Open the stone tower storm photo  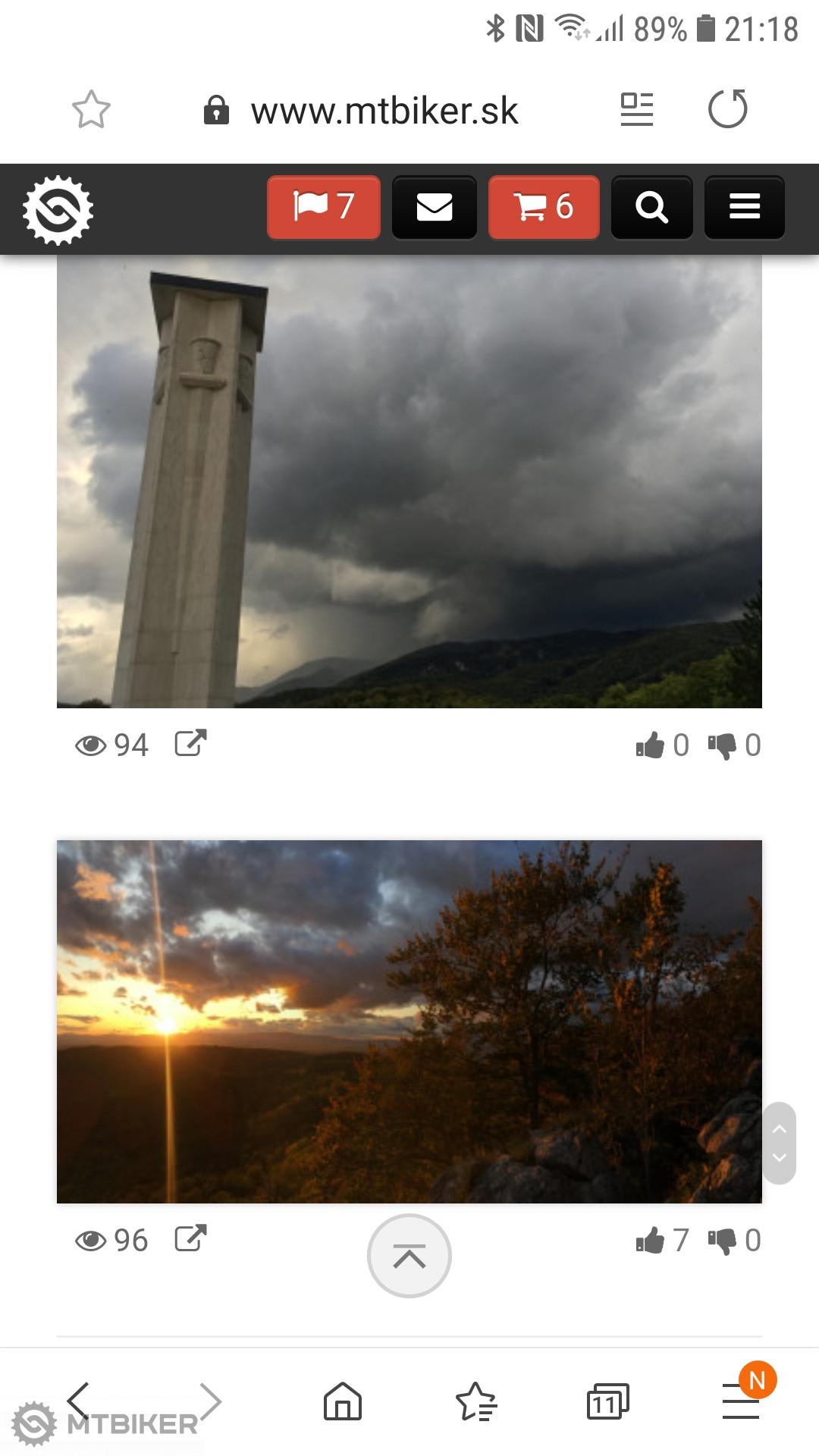click(x=409, y=482)
